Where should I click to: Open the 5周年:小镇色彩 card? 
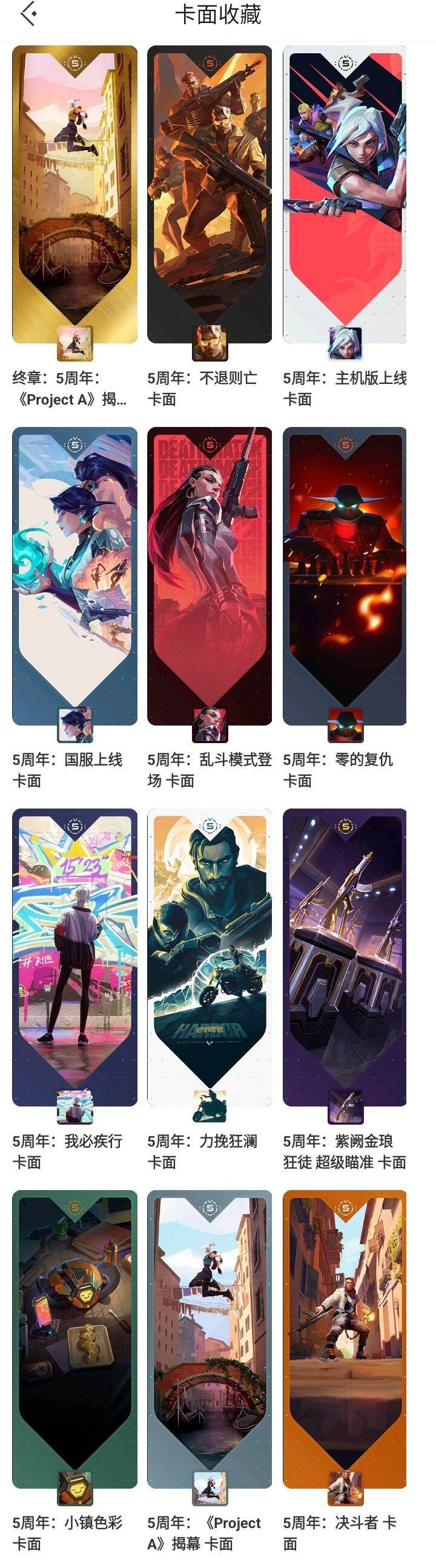point(74,1338)
